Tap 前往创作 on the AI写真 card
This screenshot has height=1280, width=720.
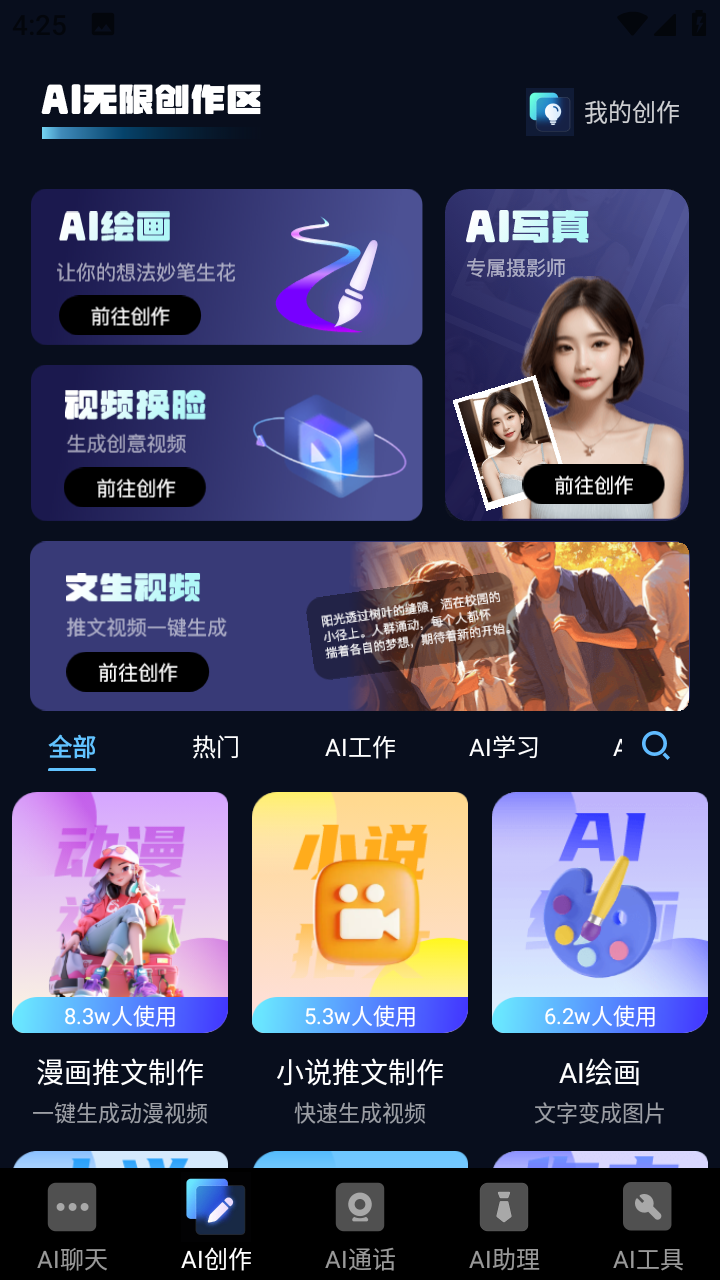tap(593, 485)
